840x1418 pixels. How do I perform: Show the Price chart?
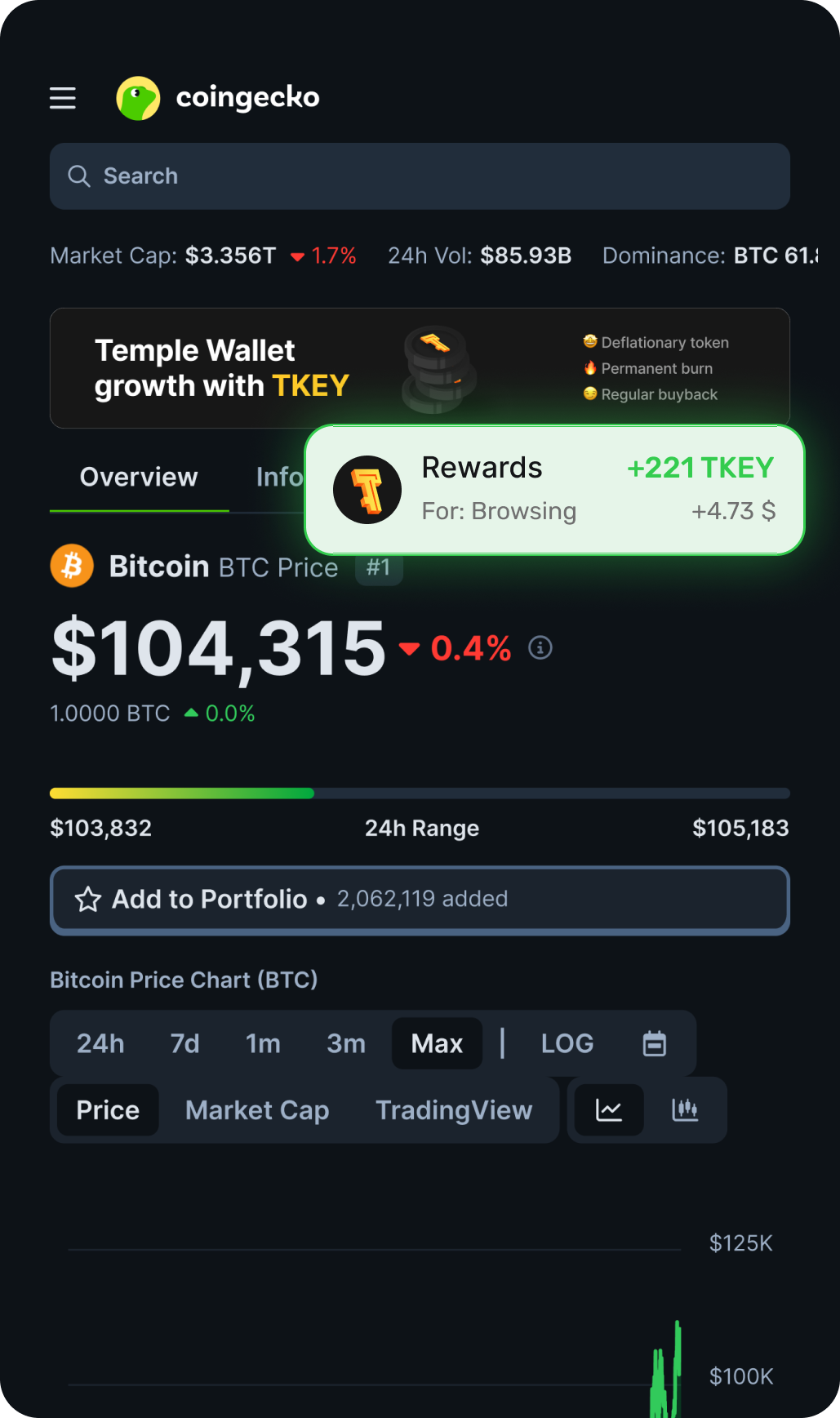tap(108, 1110)
